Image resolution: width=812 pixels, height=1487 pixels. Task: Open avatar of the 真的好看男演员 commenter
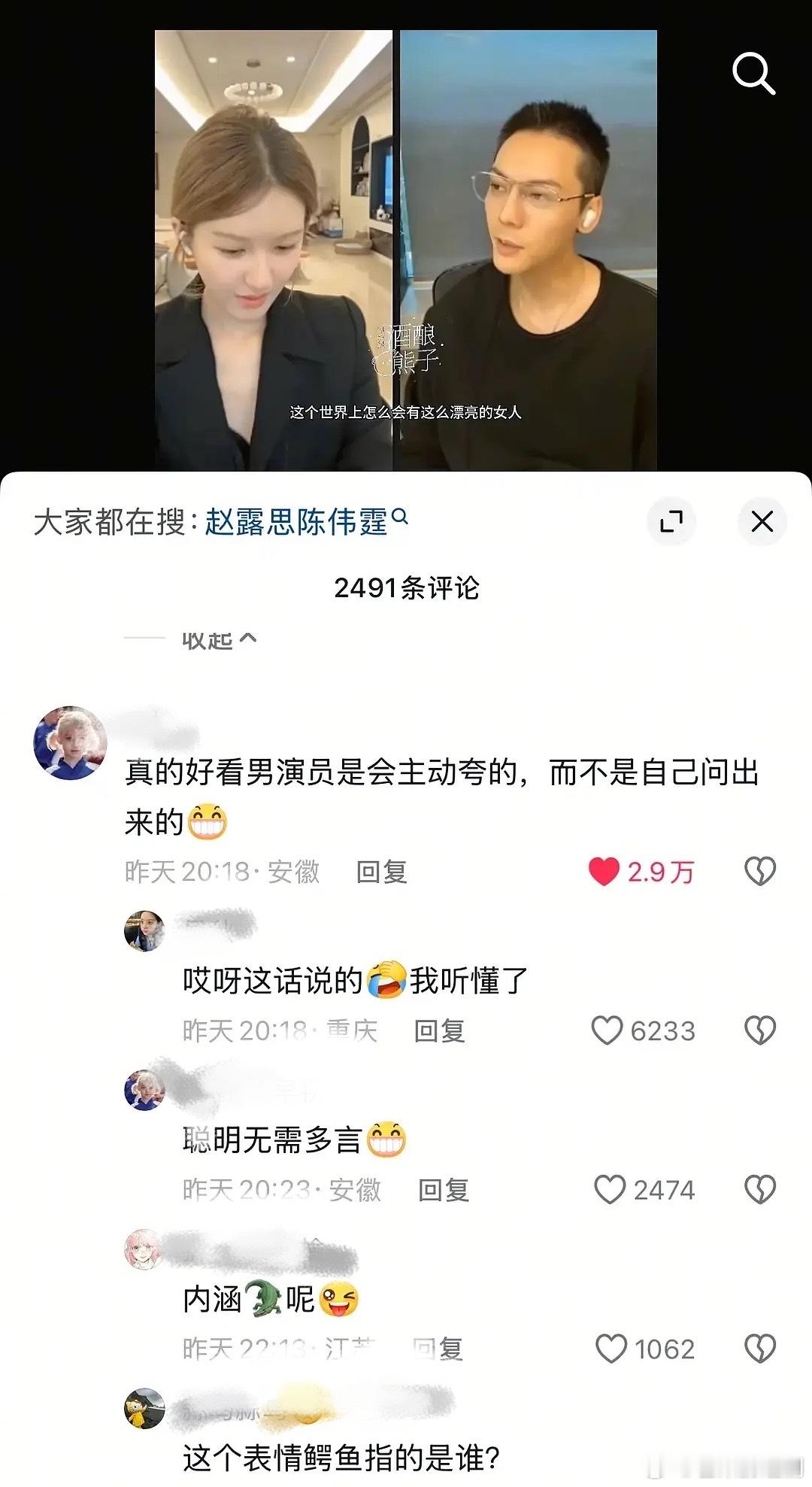[x=70, y=742]
